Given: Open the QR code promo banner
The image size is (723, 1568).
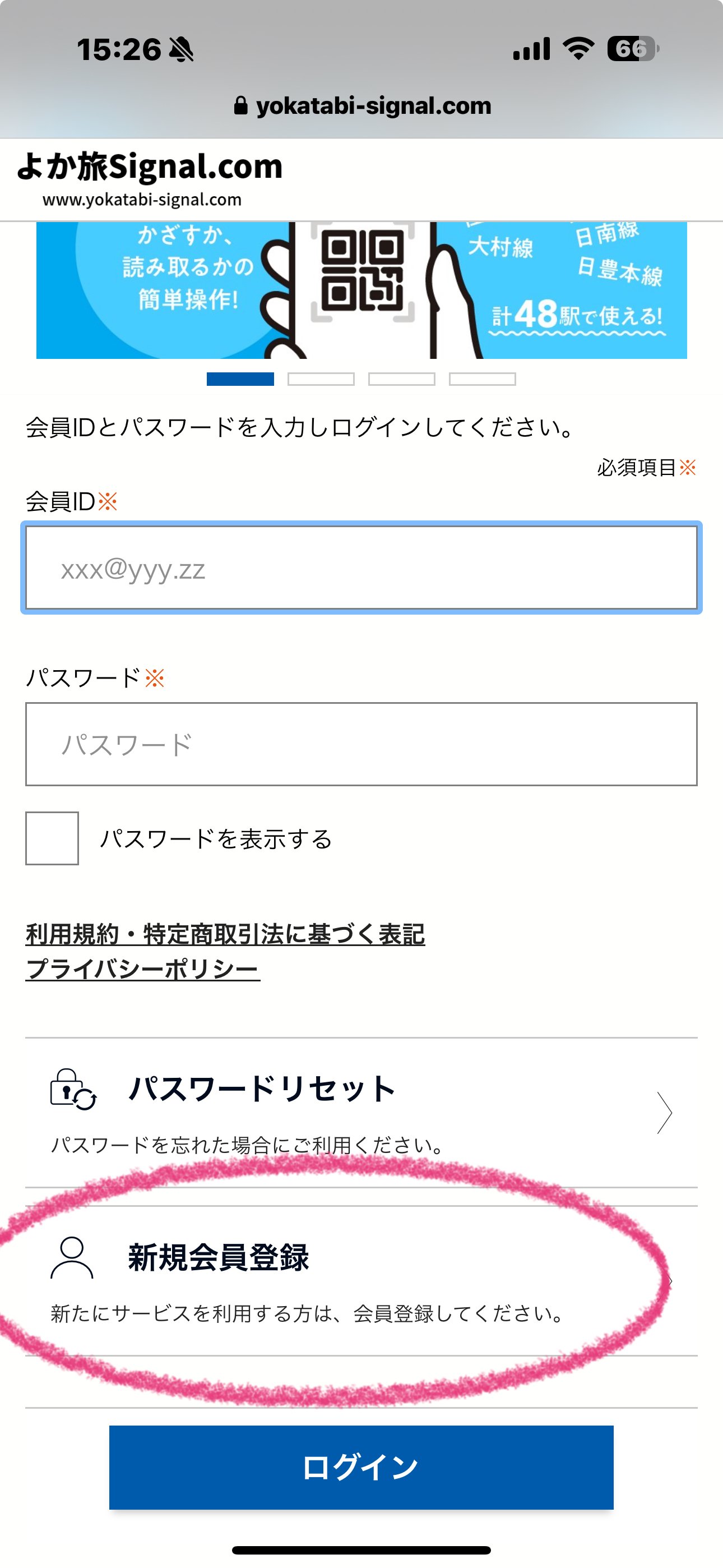Looking at the screenshot, I should (x=361, y=290).
